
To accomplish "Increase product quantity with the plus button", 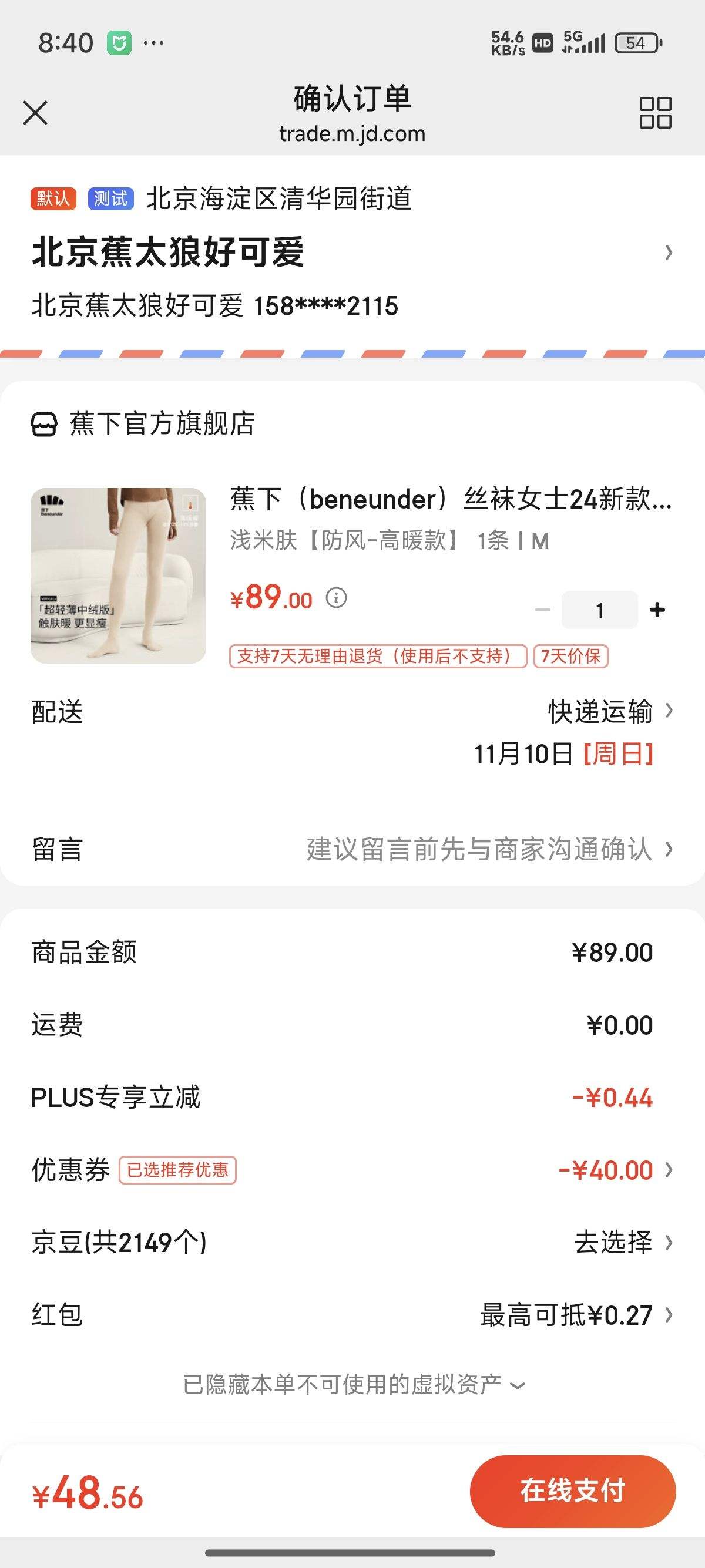I will [657, 610].
